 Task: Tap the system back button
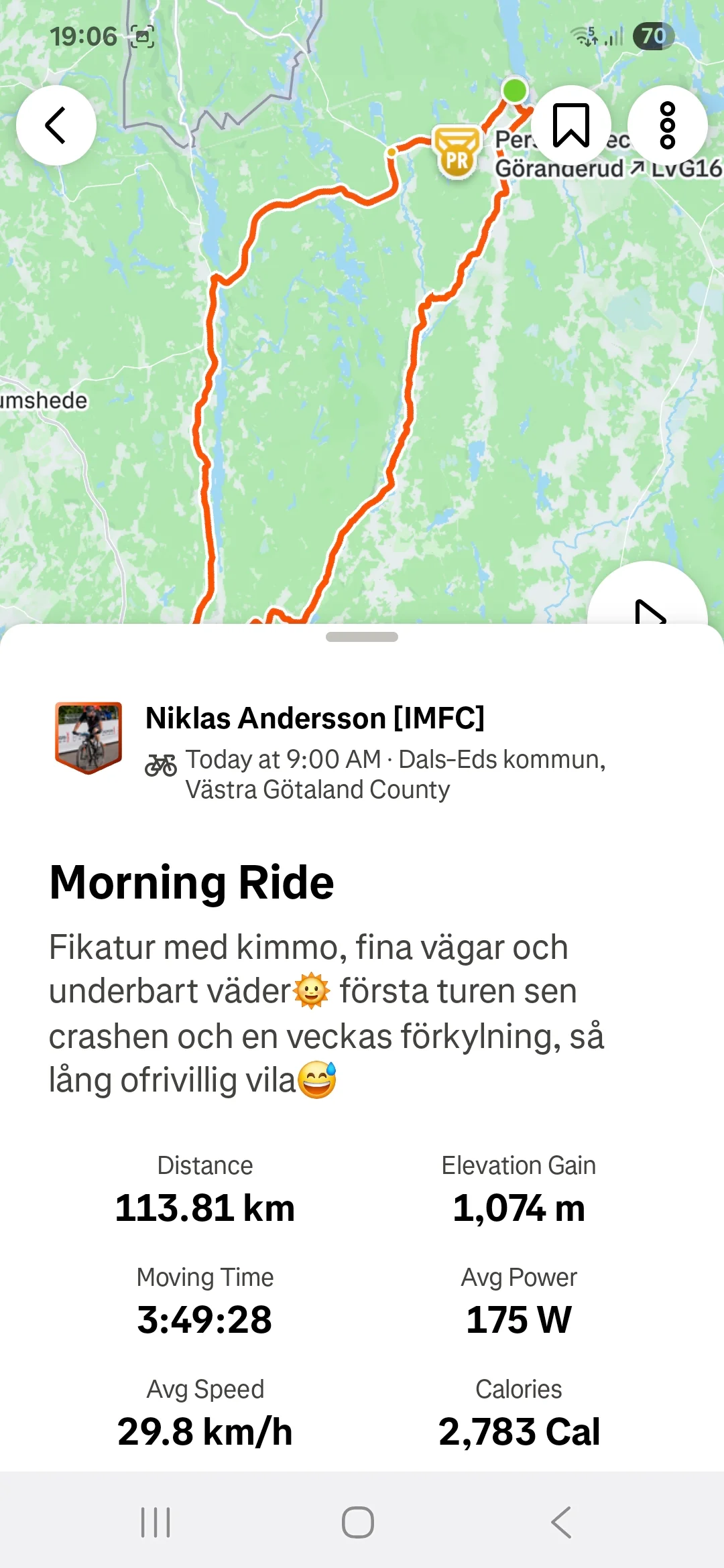[562, 1522]
